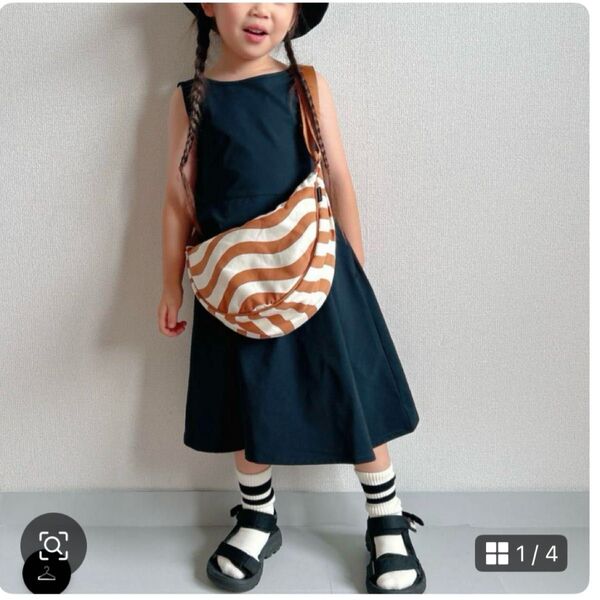Image resolution: width=600 pixels, height=600 pixels.
Task: Open visual search lens icon
Action: coord(53,544)
